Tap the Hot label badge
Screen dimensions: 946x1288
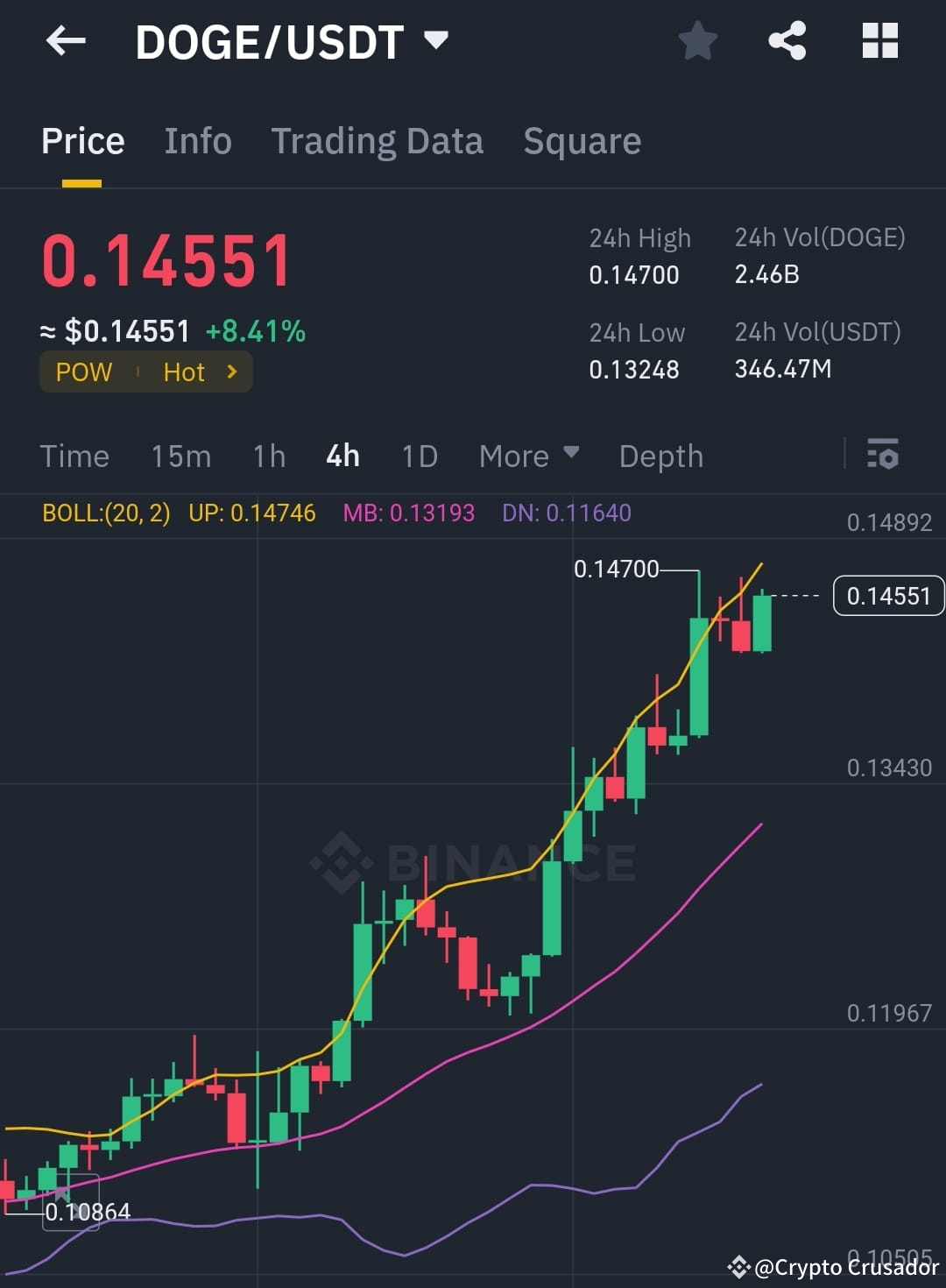[x=183, y=372]
